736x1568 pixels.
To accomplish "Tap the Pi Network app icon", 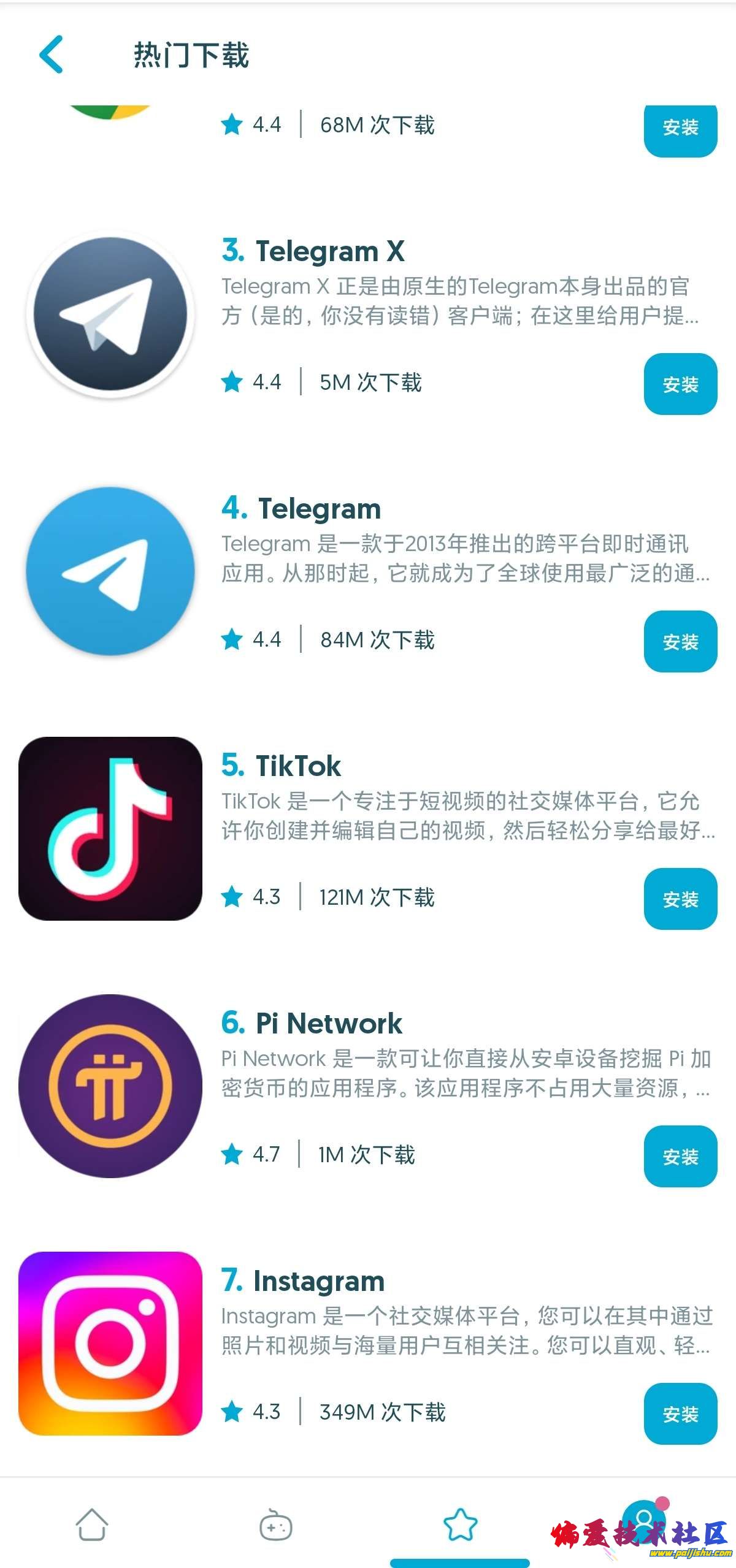I will (x=110, y=1085).
